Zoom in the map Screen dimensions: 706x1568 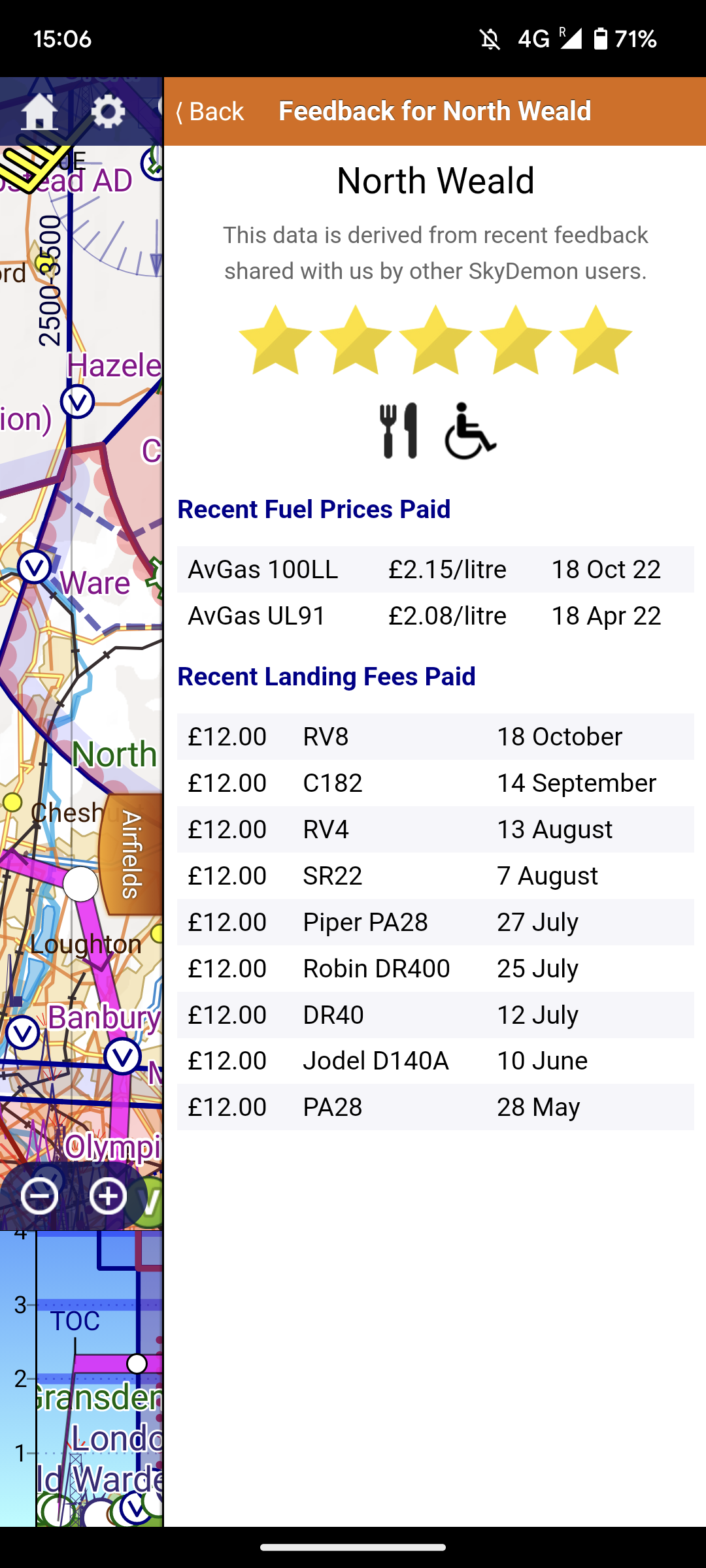(x=109, y=1196)
